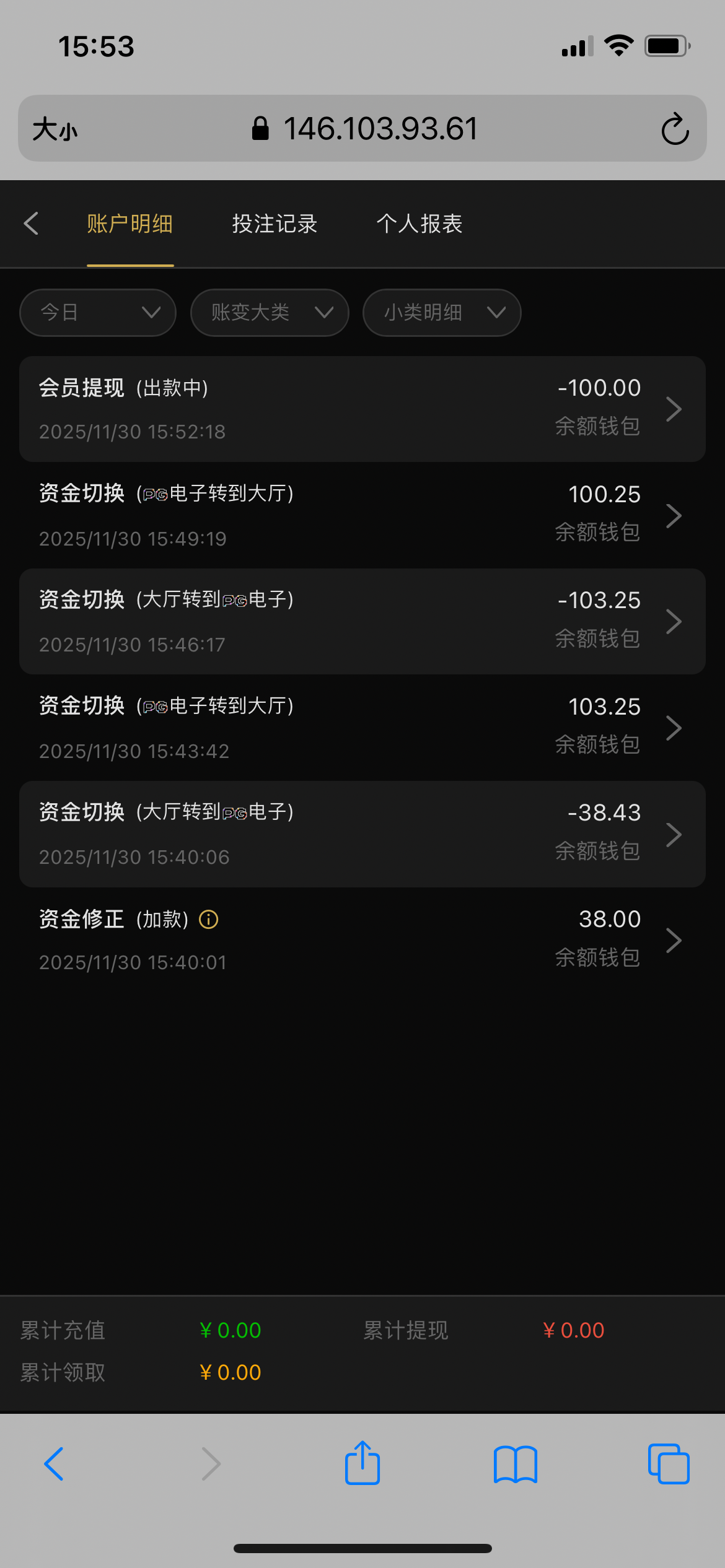Viewport: 725px width, 1568px height.
Task: Reload the page in the address bar
Action: (675, 129)
